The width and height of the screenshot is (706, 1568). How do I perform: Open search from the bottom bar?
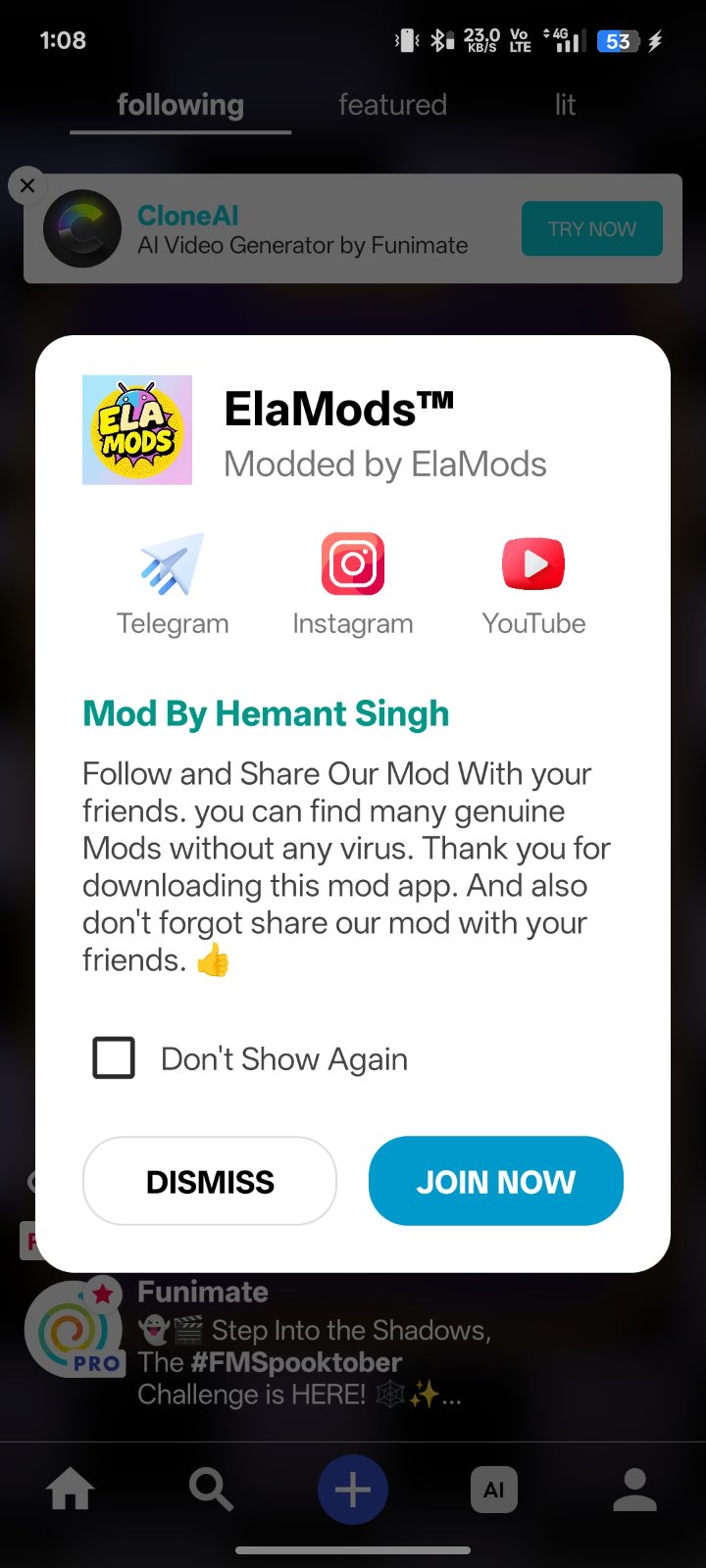(x=211, y=1490)
